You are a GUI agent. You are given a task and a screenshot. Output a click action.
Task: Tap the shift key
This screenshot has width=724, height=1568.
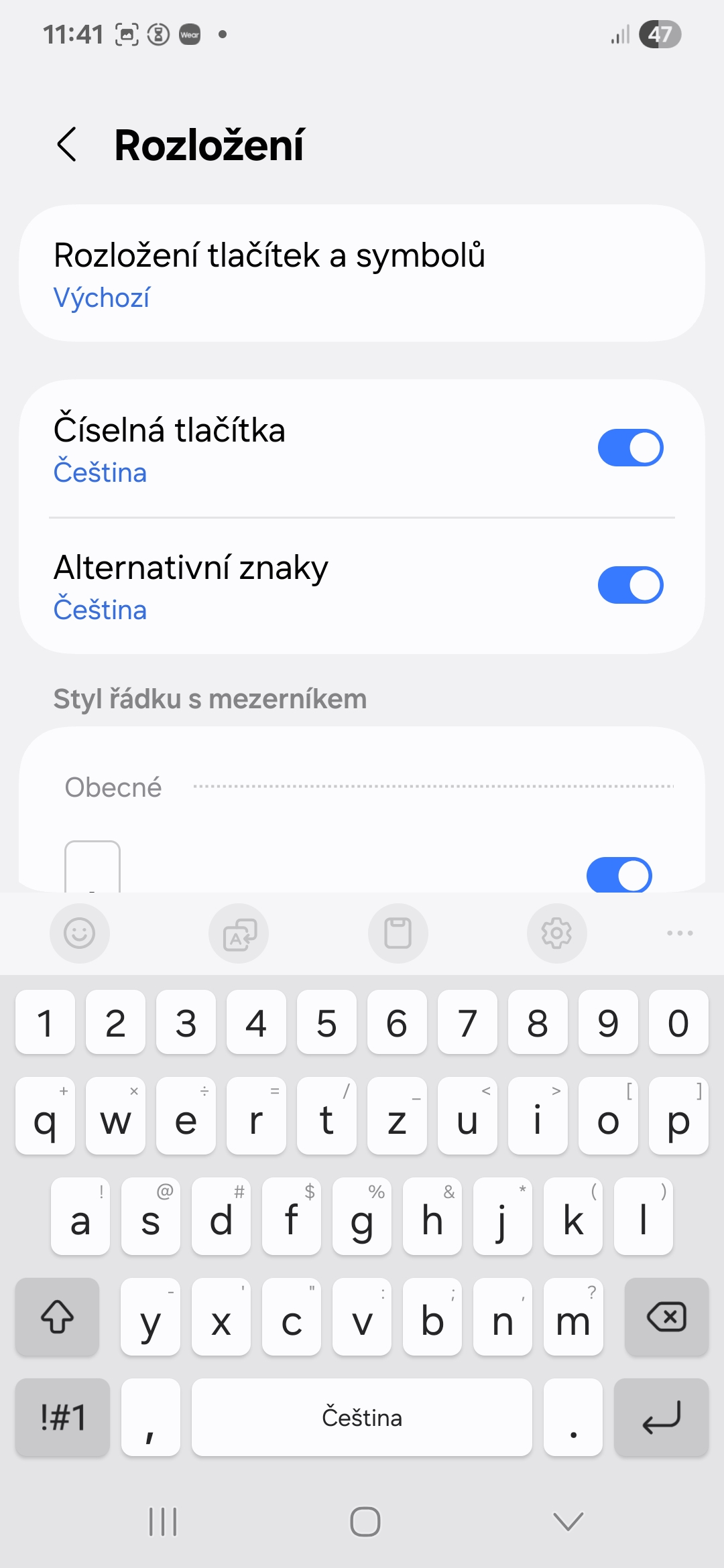click(57, 1317)
